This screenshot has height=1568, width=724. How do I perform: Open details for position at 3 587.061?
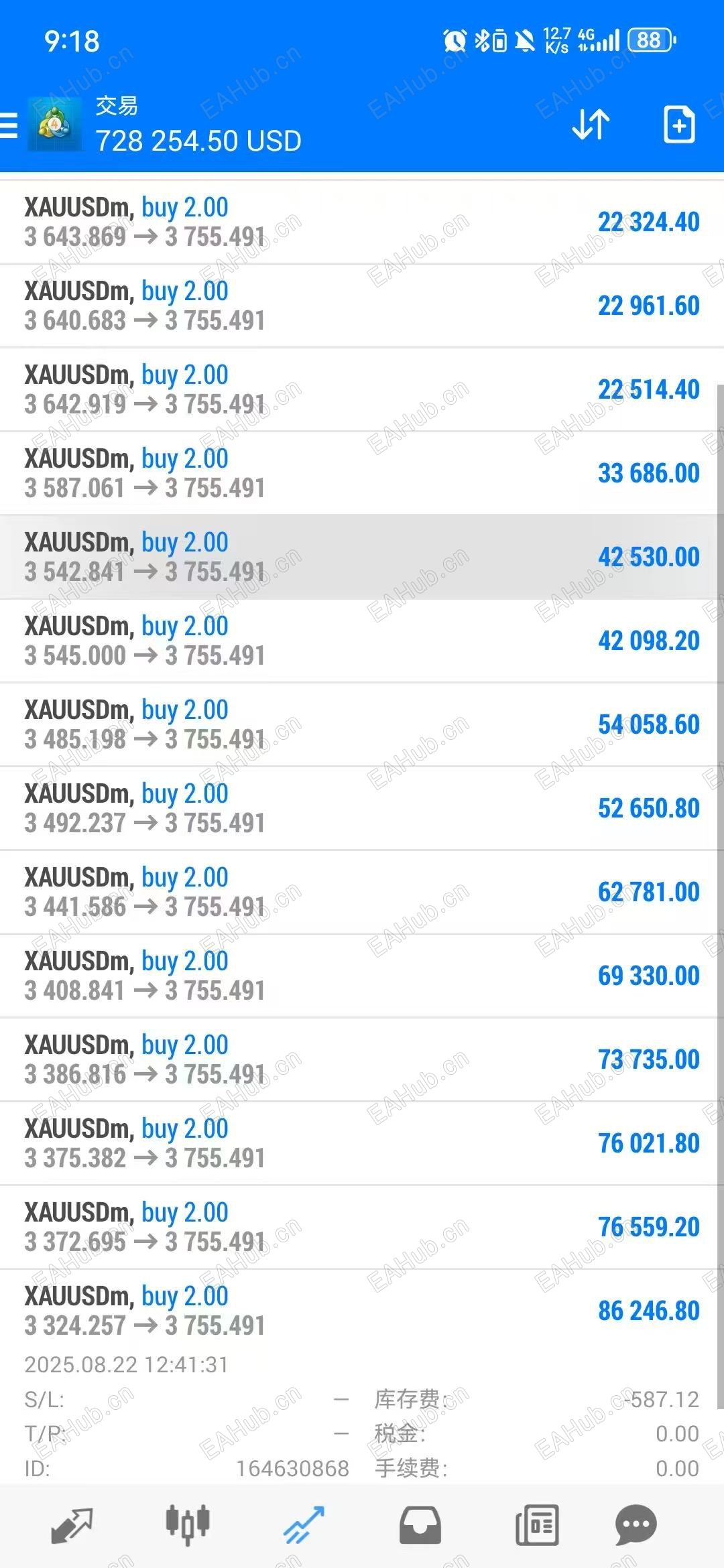(x=362, y=473)
